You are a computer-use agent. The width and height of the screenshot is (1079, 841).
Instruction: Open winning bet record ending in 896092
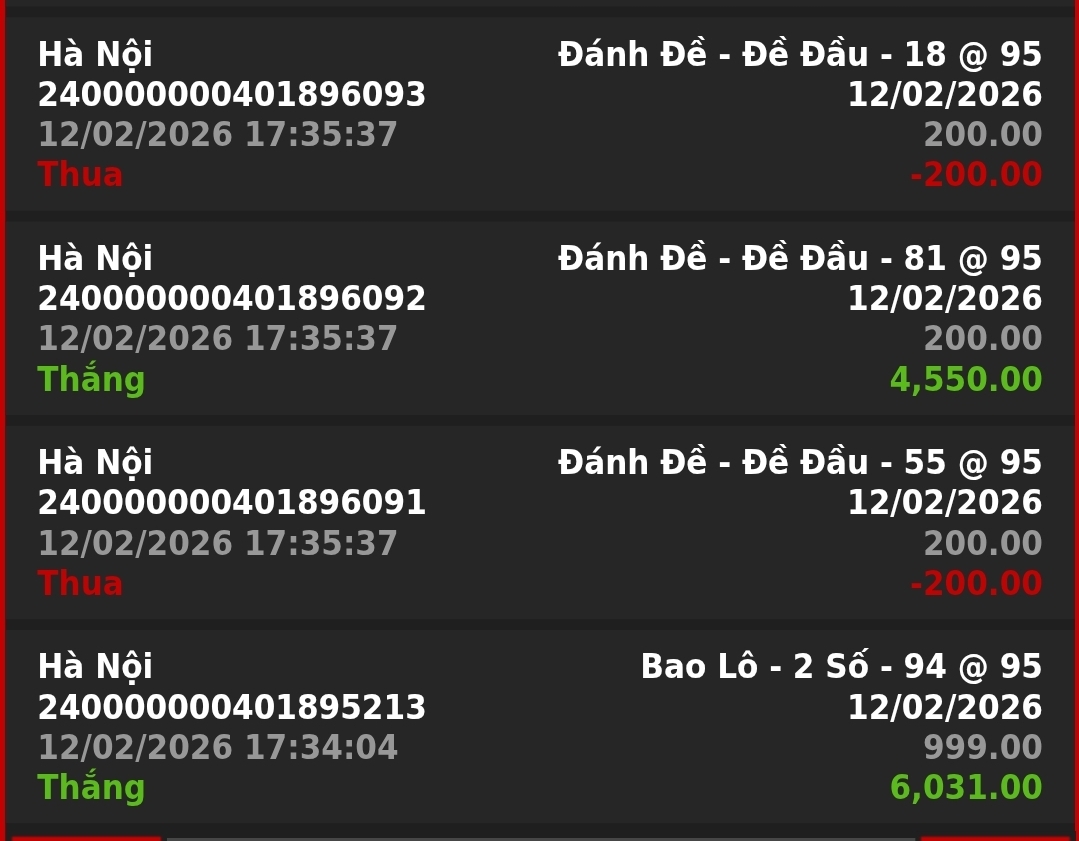click(540, 319)
